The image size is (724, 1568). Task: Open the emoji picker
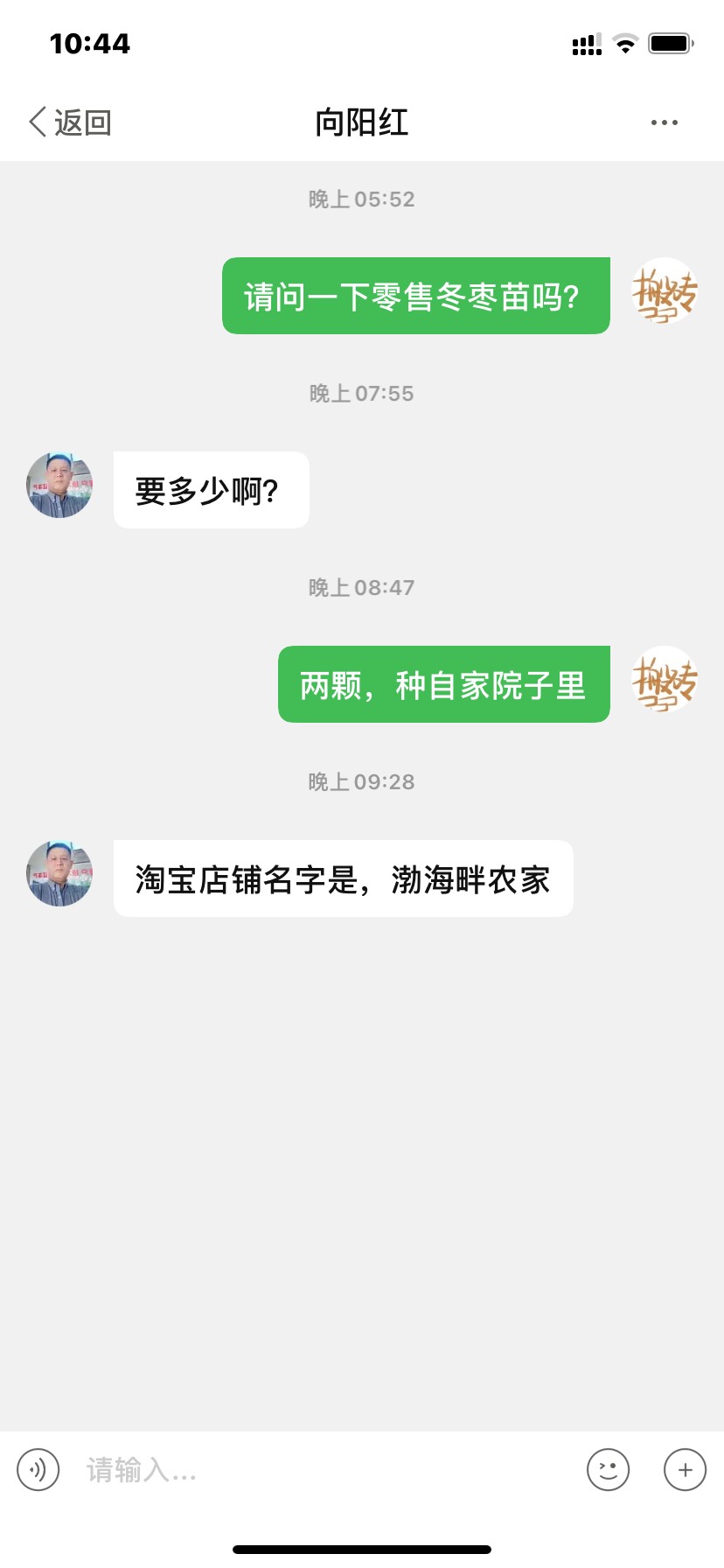pyautogui.click(x=609, y=1470)
